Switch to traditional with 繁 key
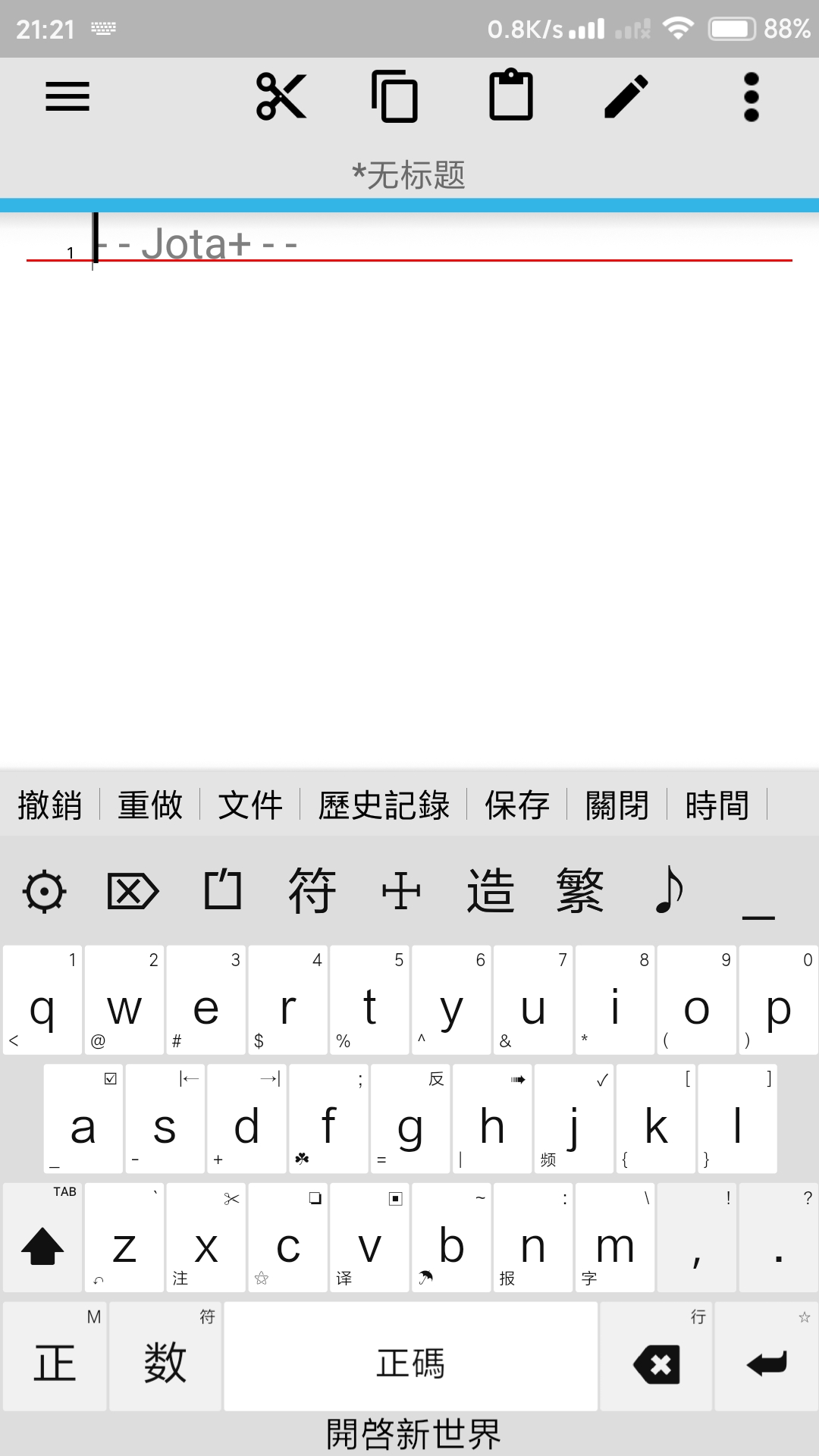The height and width of the screenshot is (1456, 819). click(x=580, y=891)
